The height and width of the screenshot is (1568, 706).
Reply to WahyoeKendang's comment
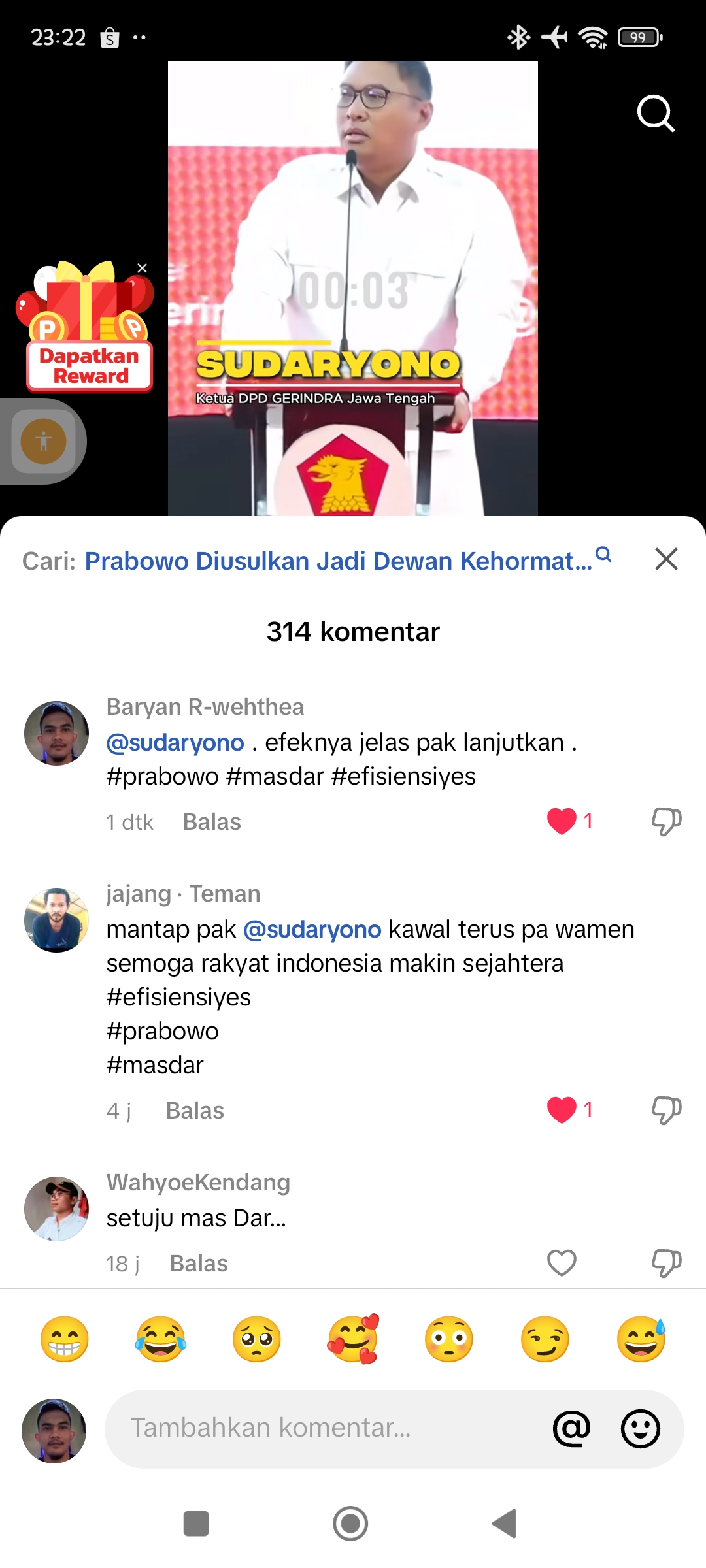tap(199, 1263)
